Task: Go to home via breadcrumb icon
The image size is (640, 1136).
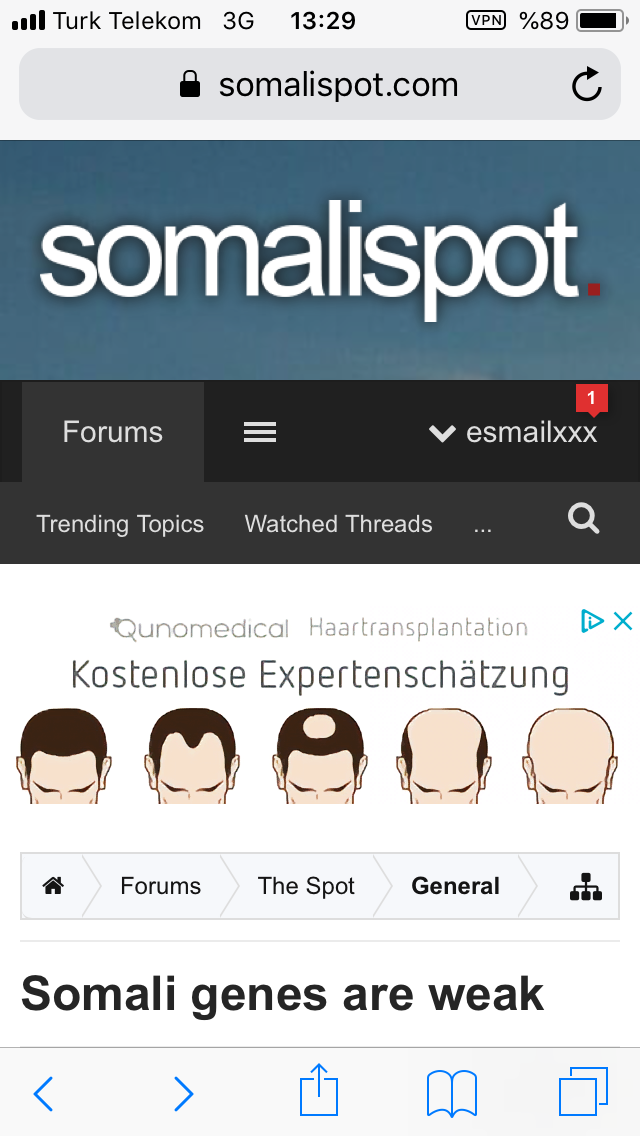Action: coord(54,886)
